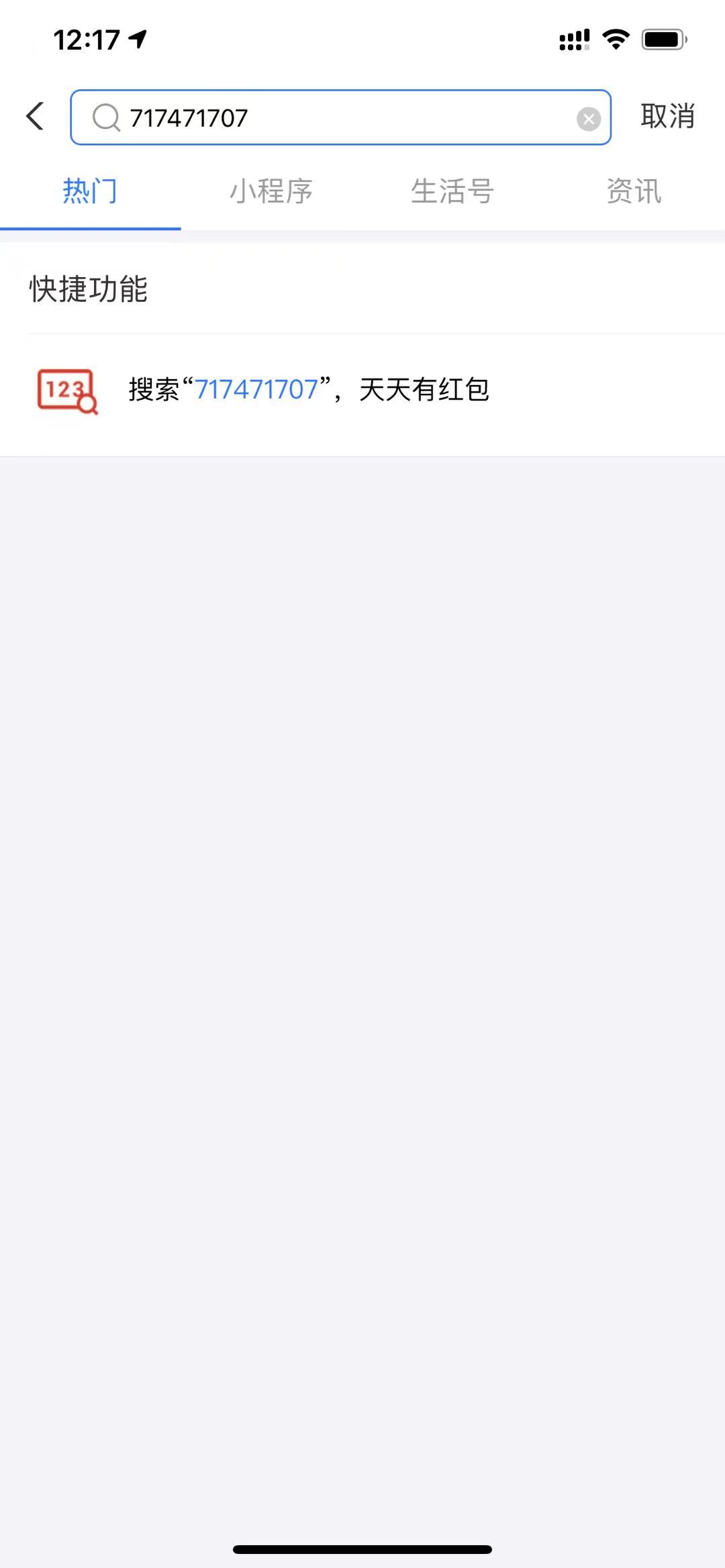Go back using the left arrow
Screen dimensions: 725x1568
(x=35, y=117)
